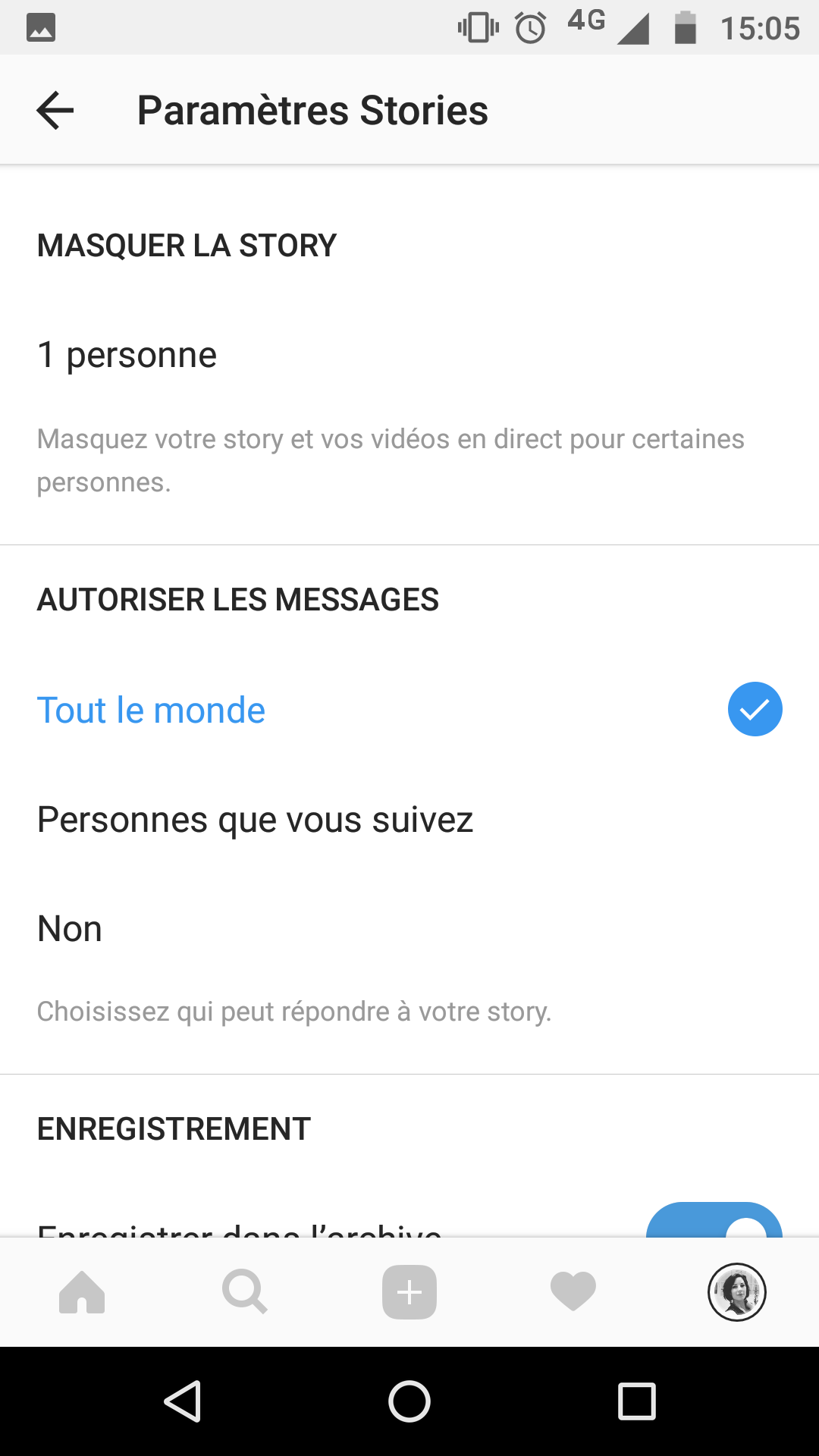The height and width of the screenshot is (1456, 819).
Task: Tap the system home button
Action: click(x=409, y=1401)
